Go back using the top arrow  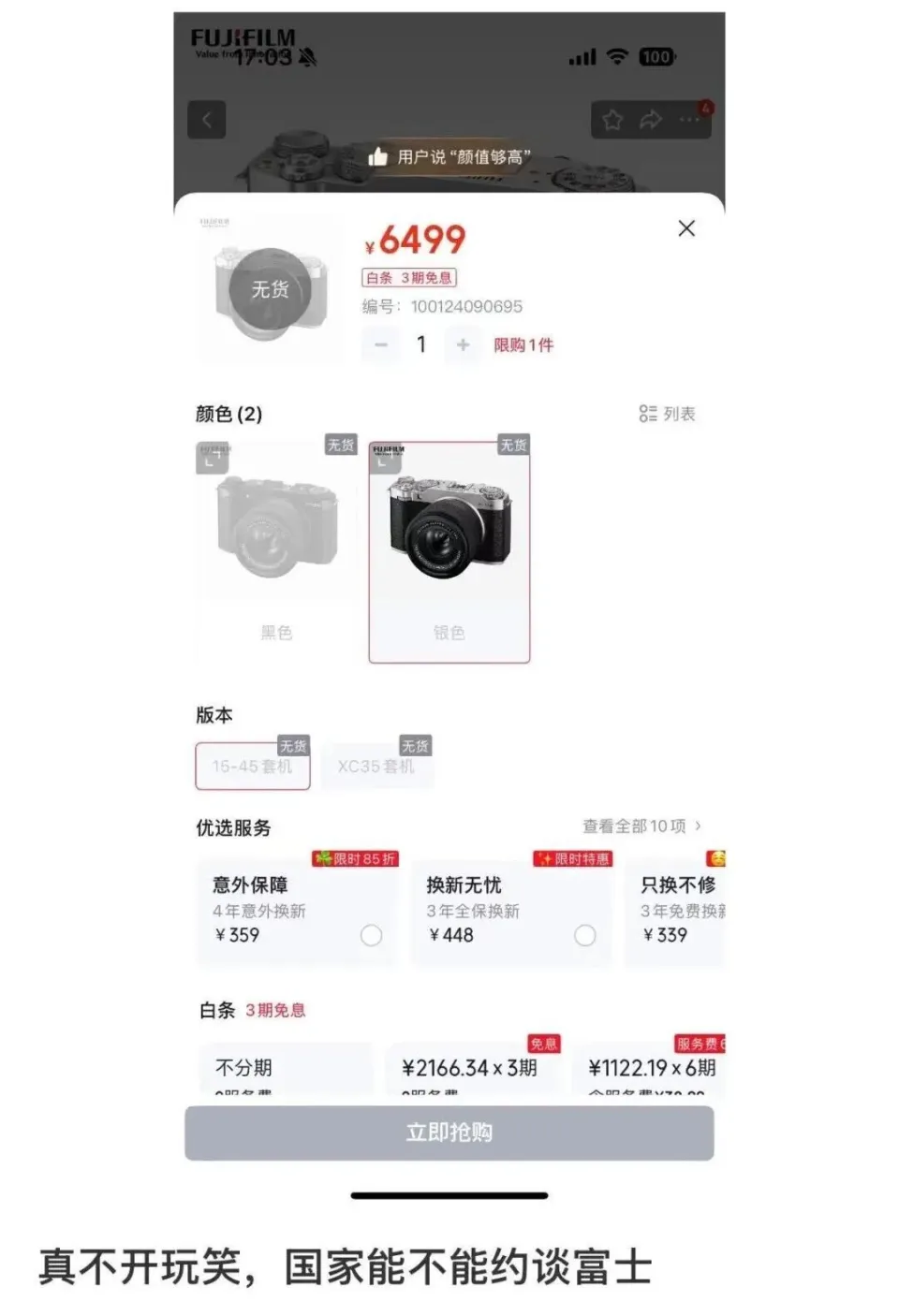[x=207, y=120]
